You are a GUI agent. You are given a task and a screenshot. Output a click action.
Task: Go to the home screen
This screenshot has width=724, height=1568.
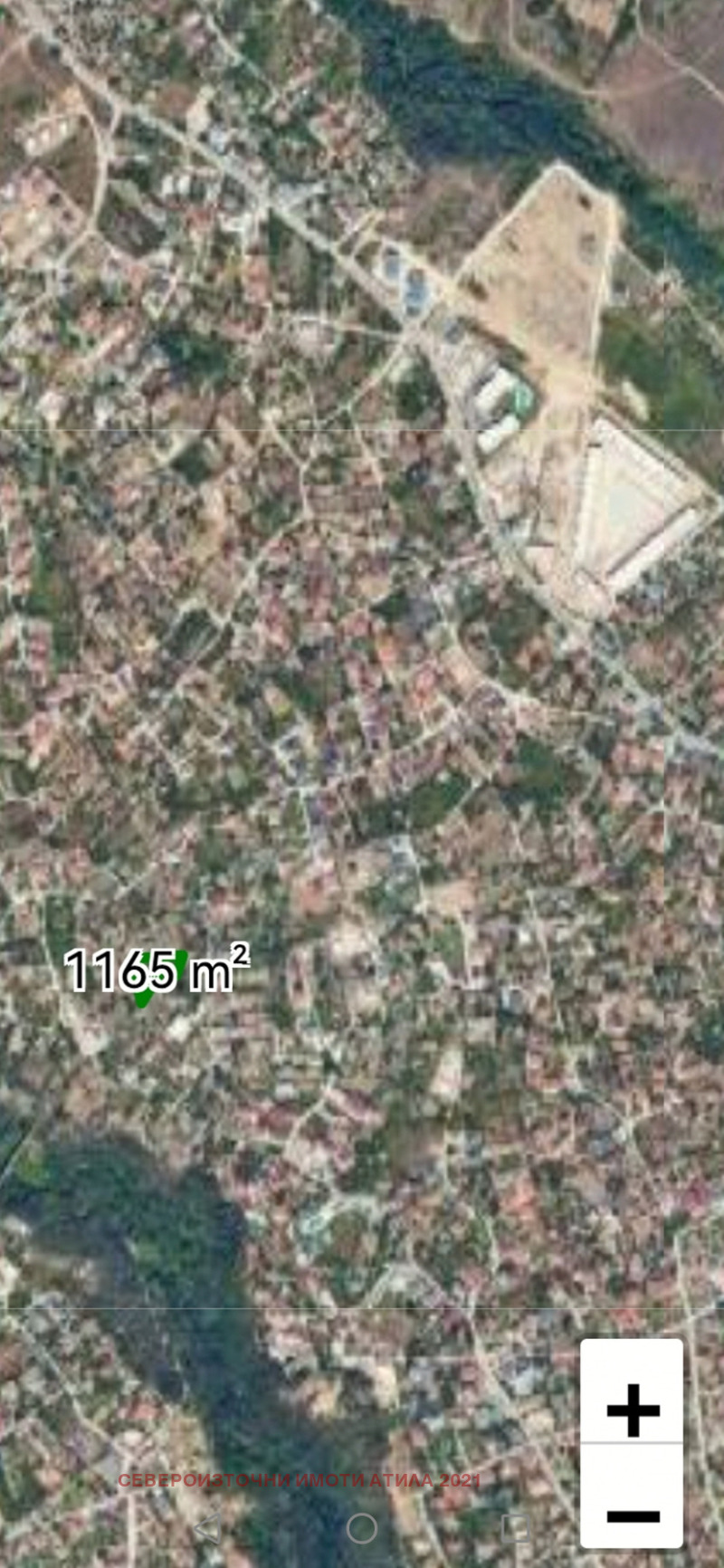362,1528
